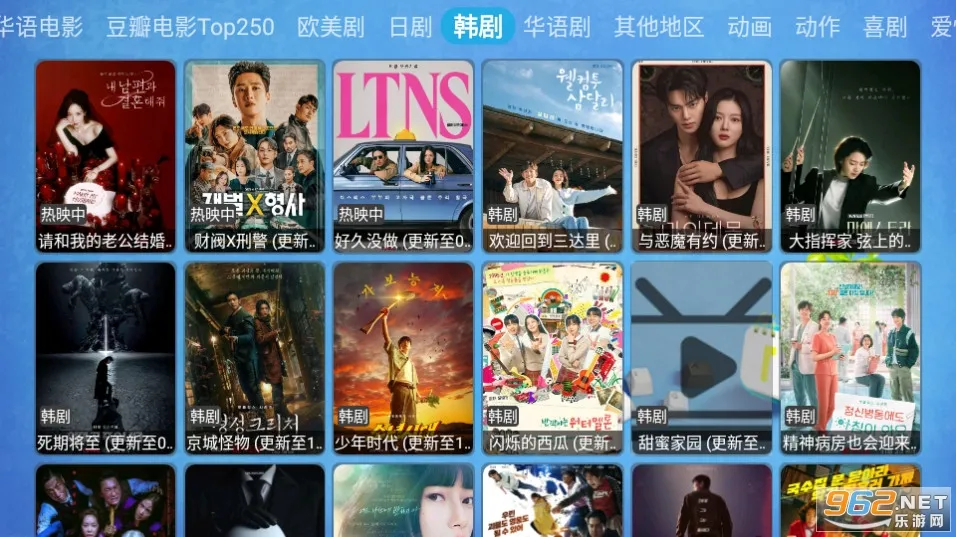Select the 少年时代 drama
Image resolution: width=956 pixels, height=537 pixels.
click(403, 358)
